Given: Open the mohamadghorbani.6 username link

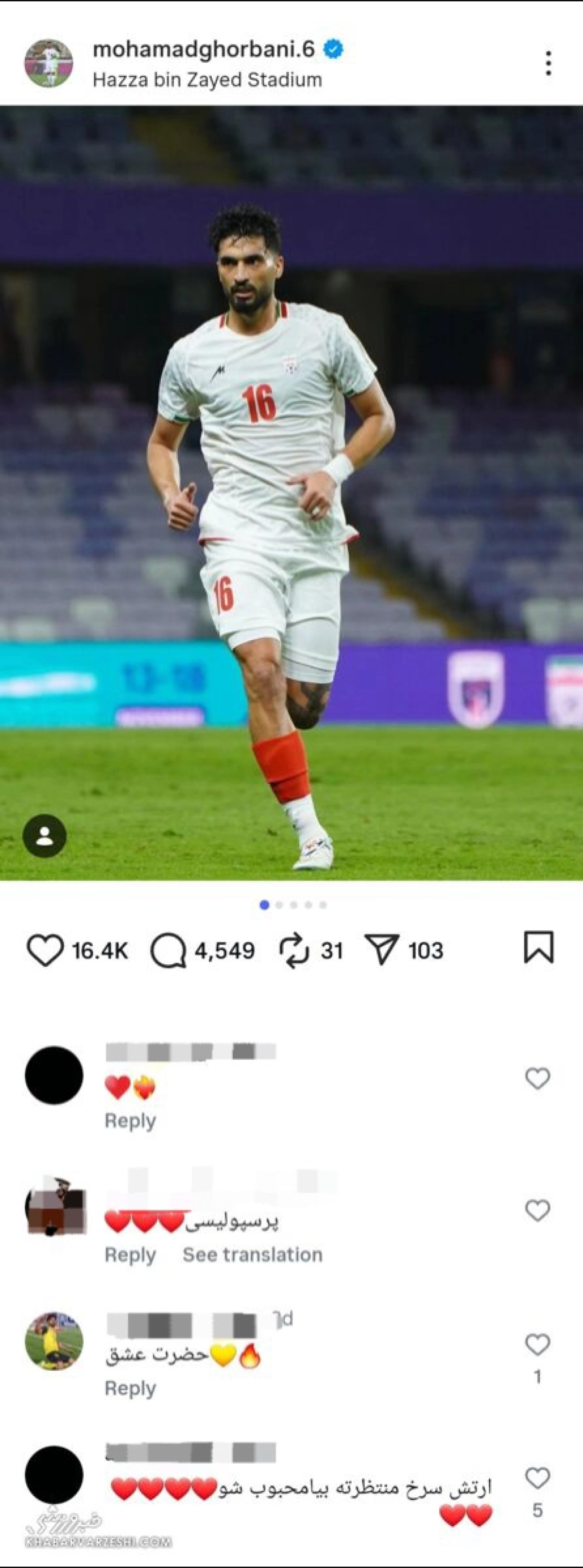Looking at the screenshot, I should click(x=203, y=50).
